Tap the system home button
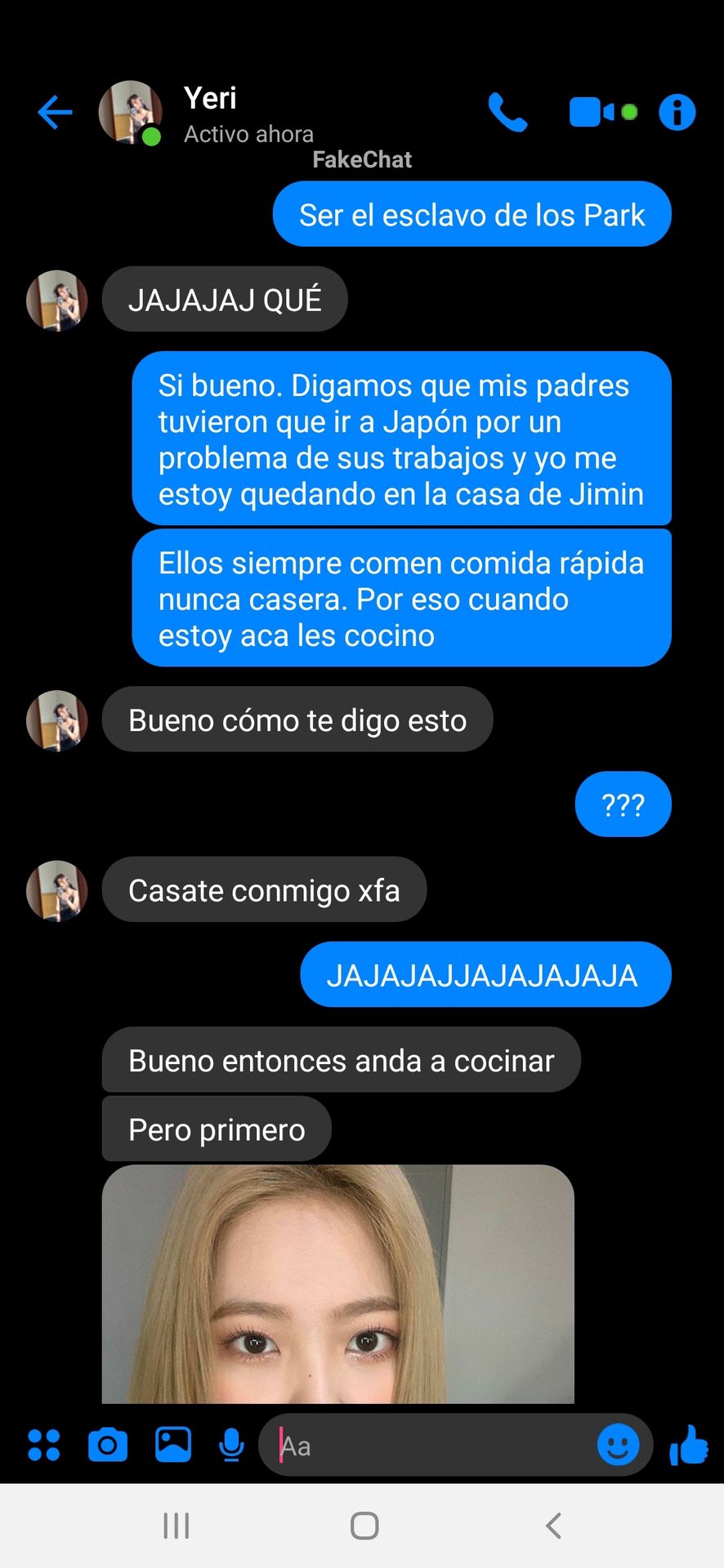The height and width of the screenshot is (1568, 724). [364, 1526]
